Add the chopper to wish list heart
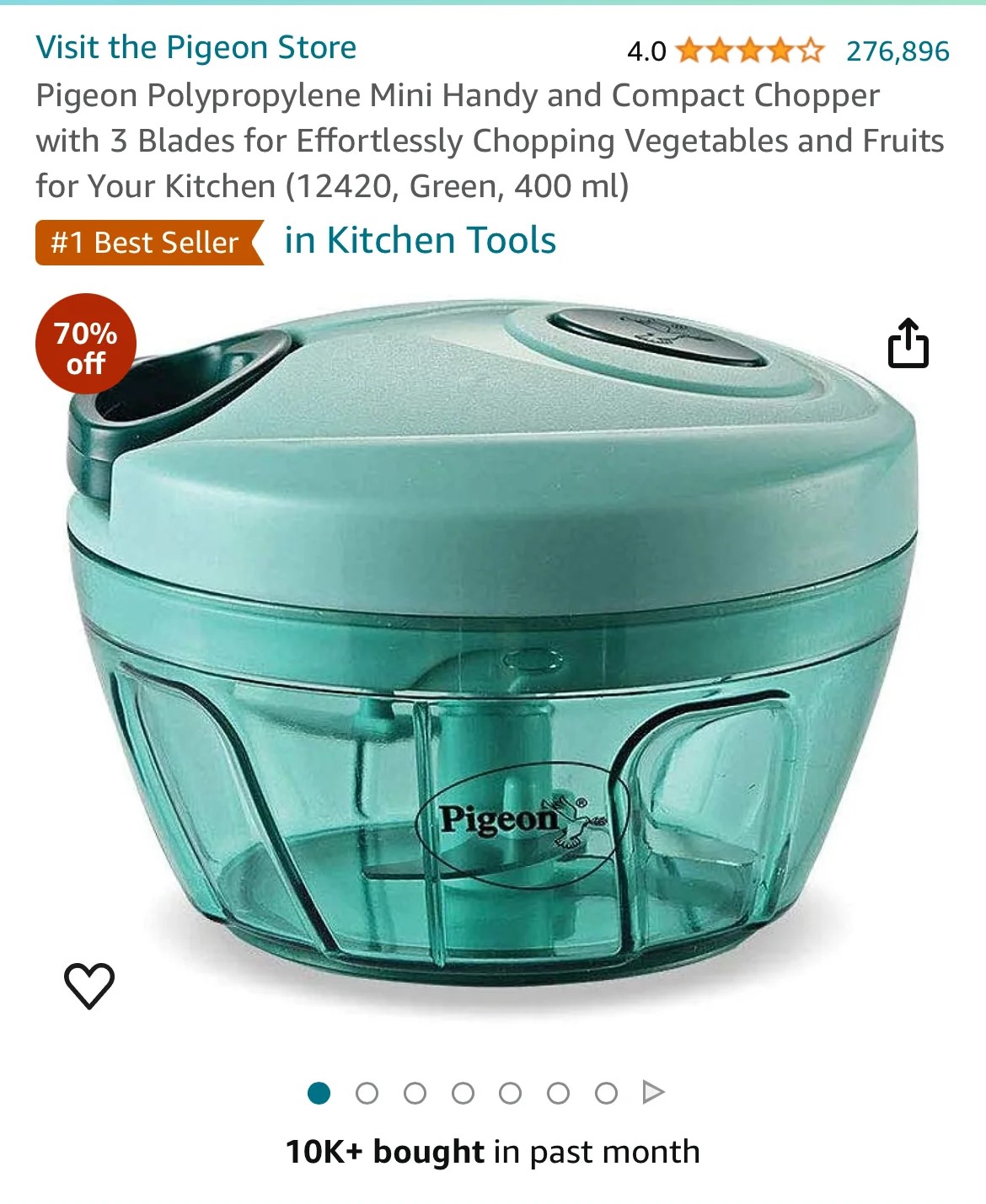 tap(89, 985)
